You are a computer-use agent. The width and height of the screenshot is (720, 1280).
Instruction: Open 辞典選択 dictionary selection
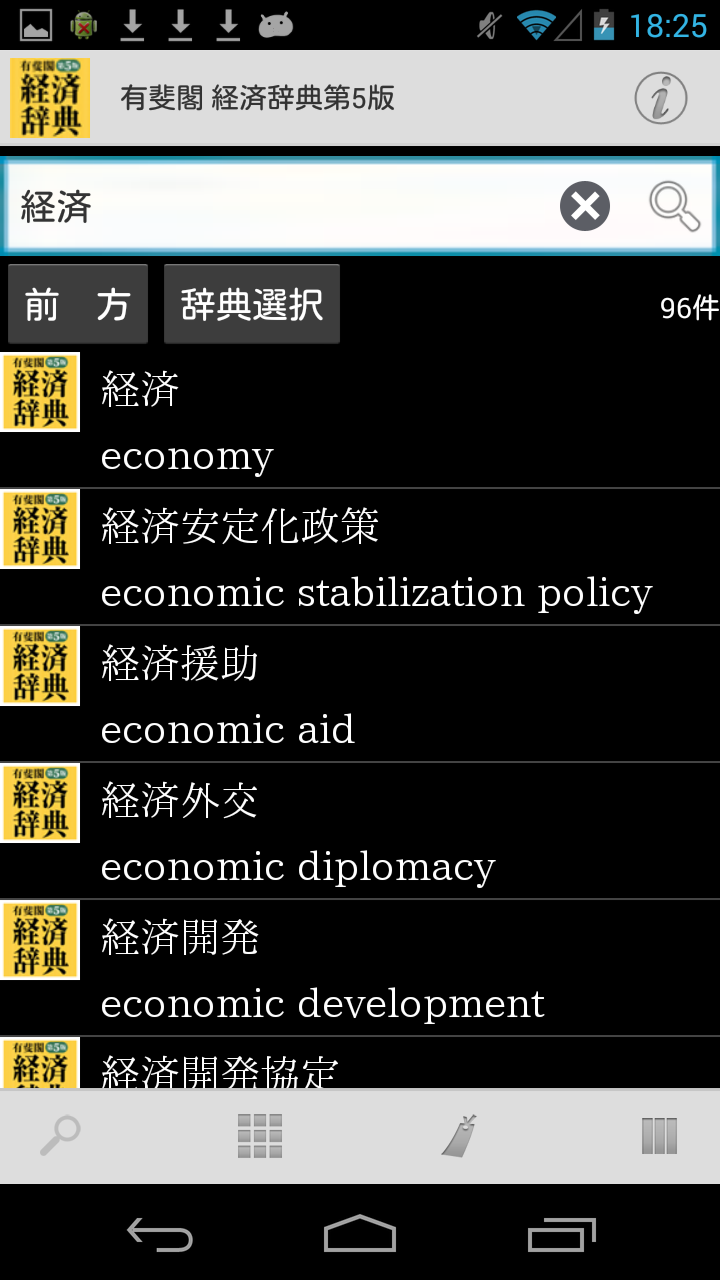point(252,304)
